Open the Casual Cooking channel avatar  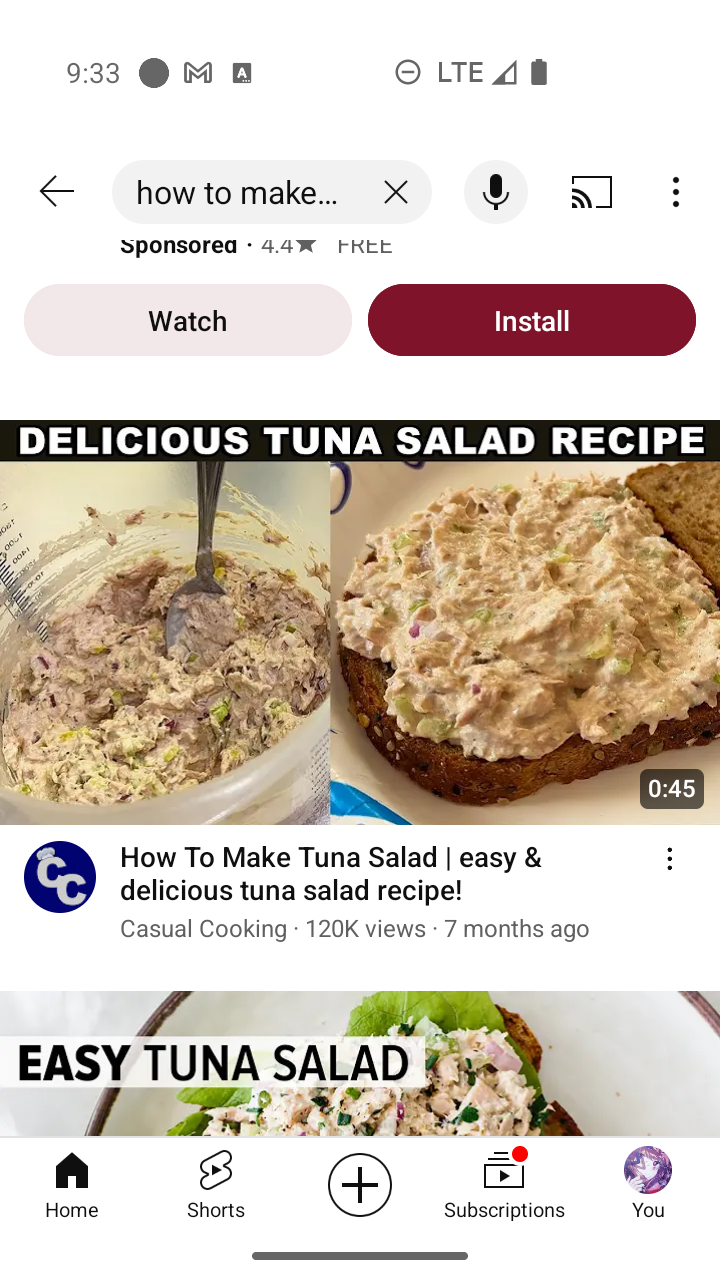(x=60, y=877)
